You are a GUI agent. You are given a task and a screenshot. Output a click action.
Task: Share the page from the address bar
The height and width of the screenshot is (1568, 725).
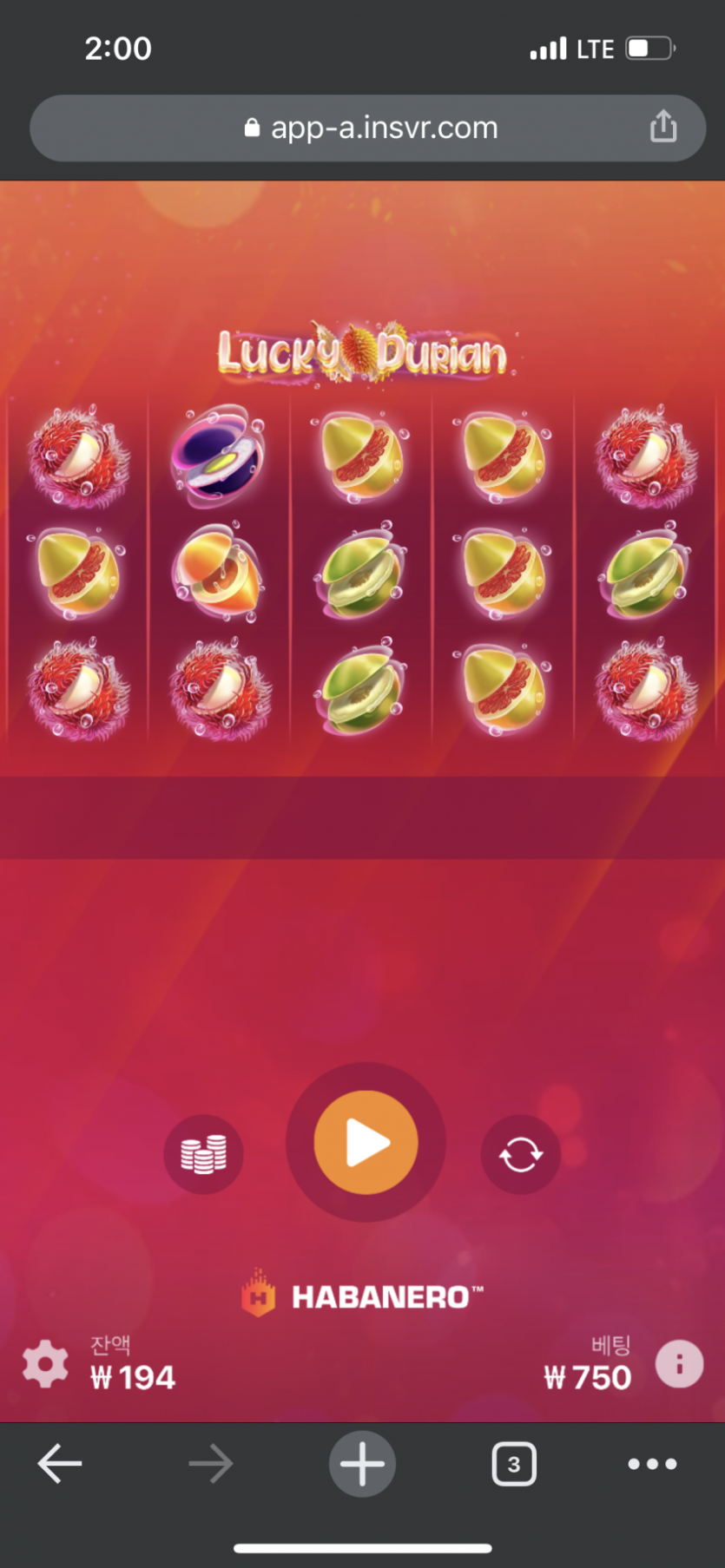pyautogui.click(x=663, y=126)
